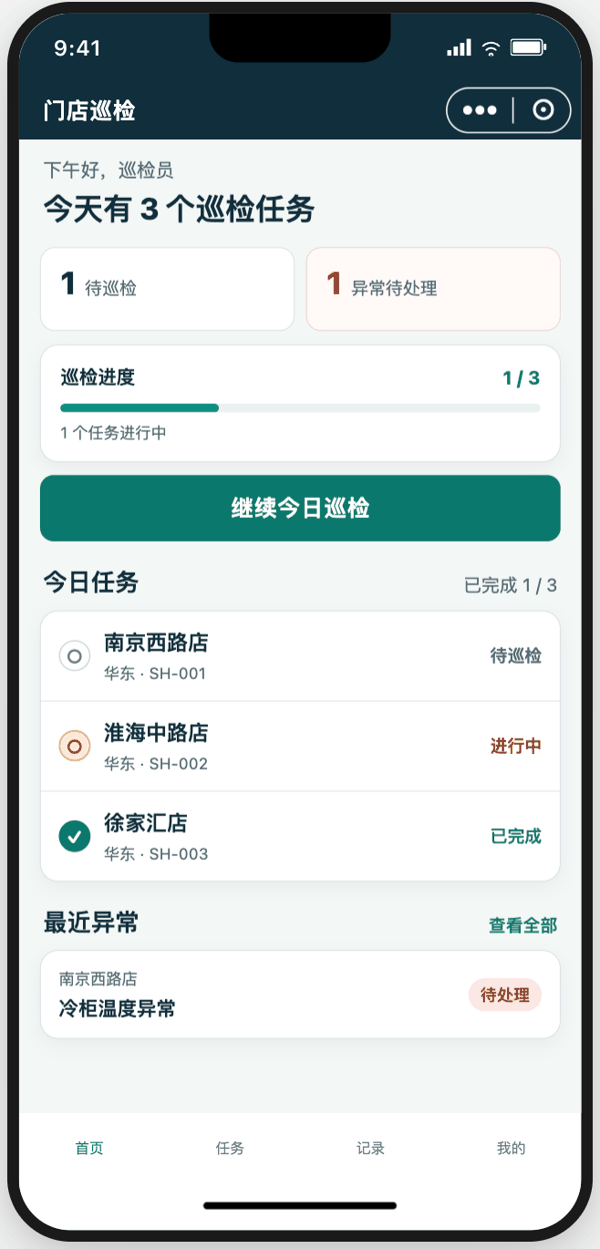This screenshot has height=1249, width=600.
Task: Tap the 继续今日巡检 button
Action: coord(300,508)
